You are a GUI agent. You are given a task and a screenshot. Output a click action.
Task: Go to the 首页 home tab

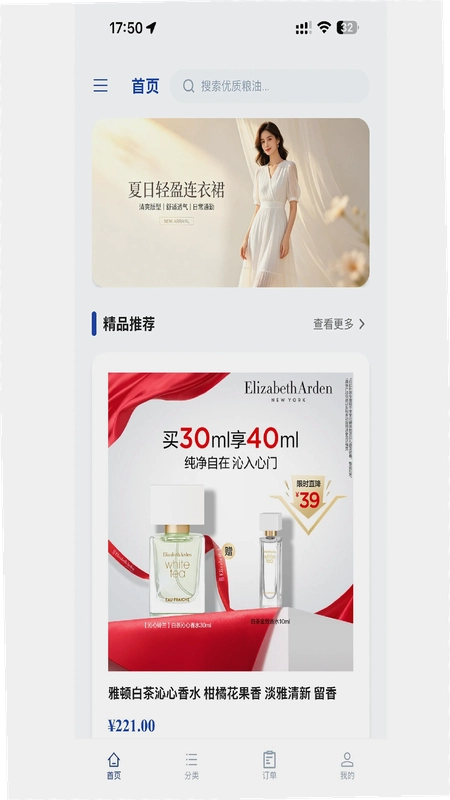tap(114, 765)
